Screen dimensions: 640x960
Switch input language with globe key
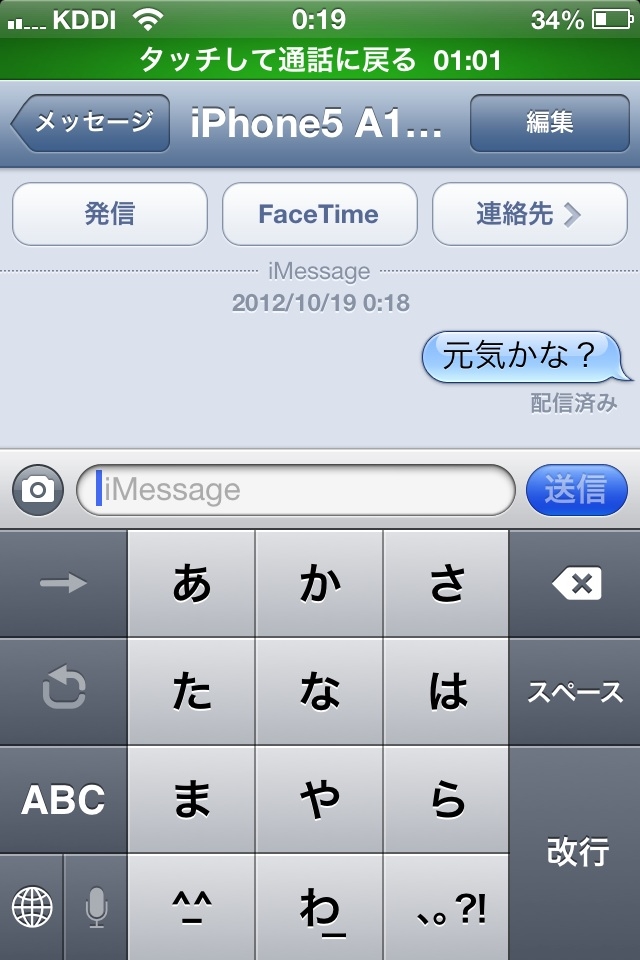[32, 907]
